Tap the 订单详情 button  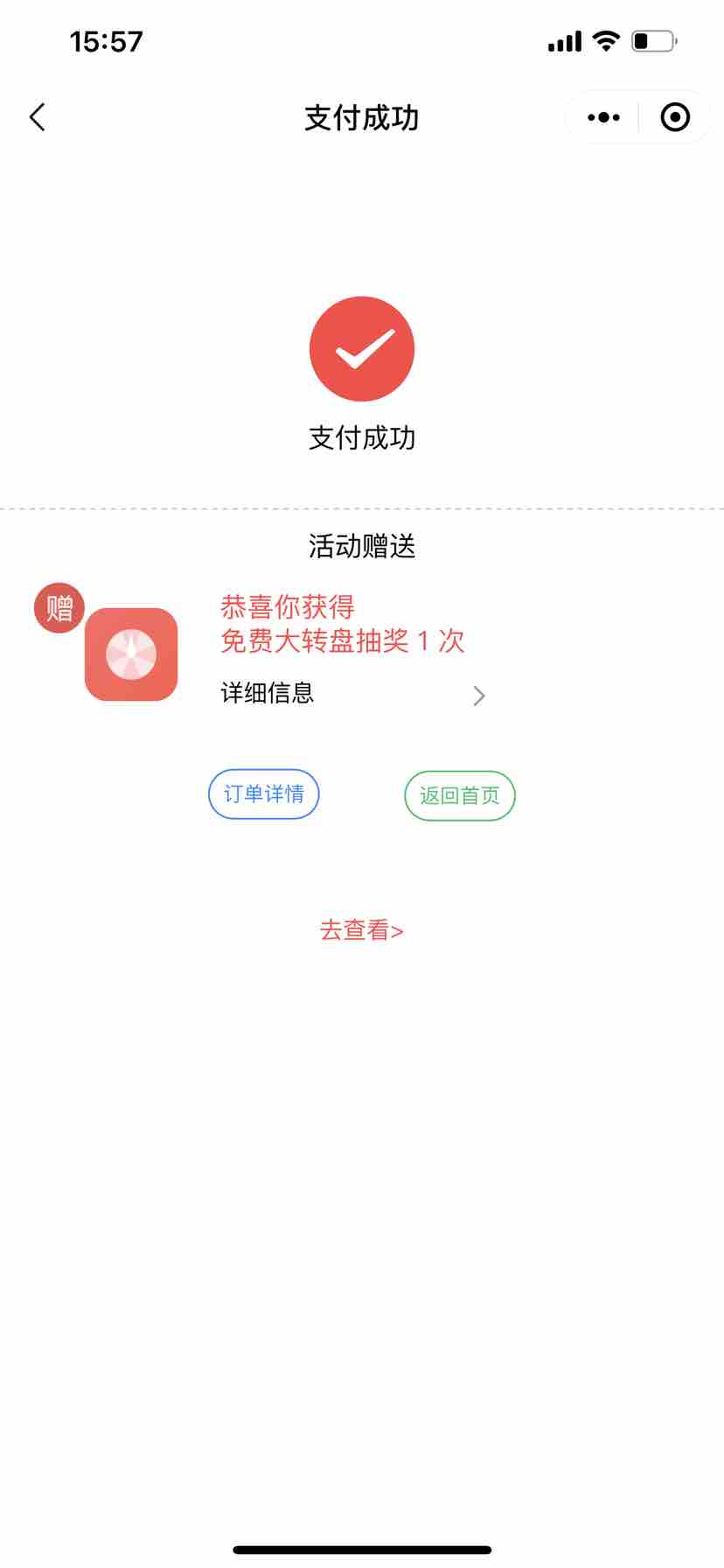pos(263,794)
